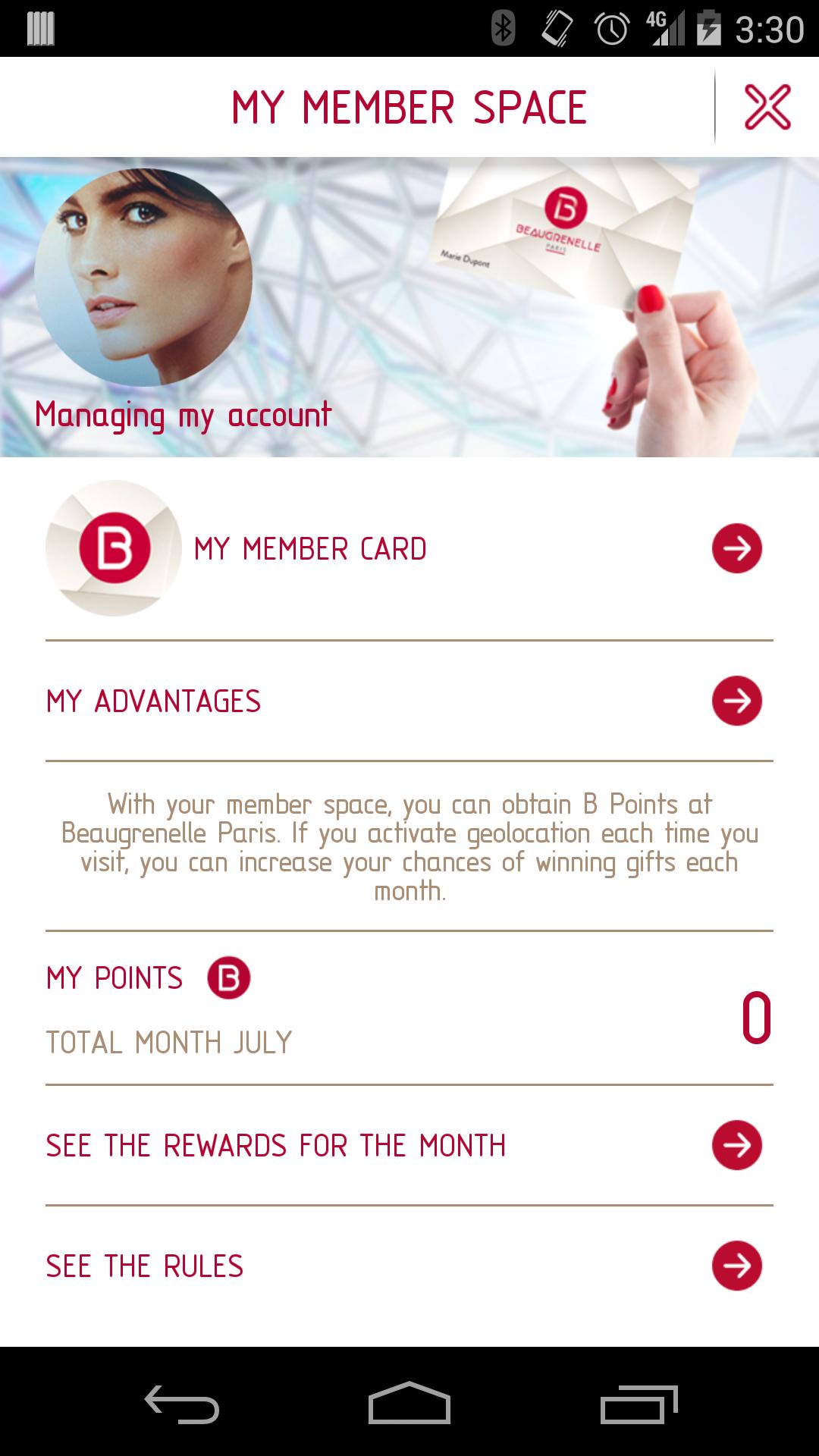The height and width of the screenshot is (1456, 819).
Task: Go to the Android home screen
Action: pyautogui.click(x=409, y=1403)
